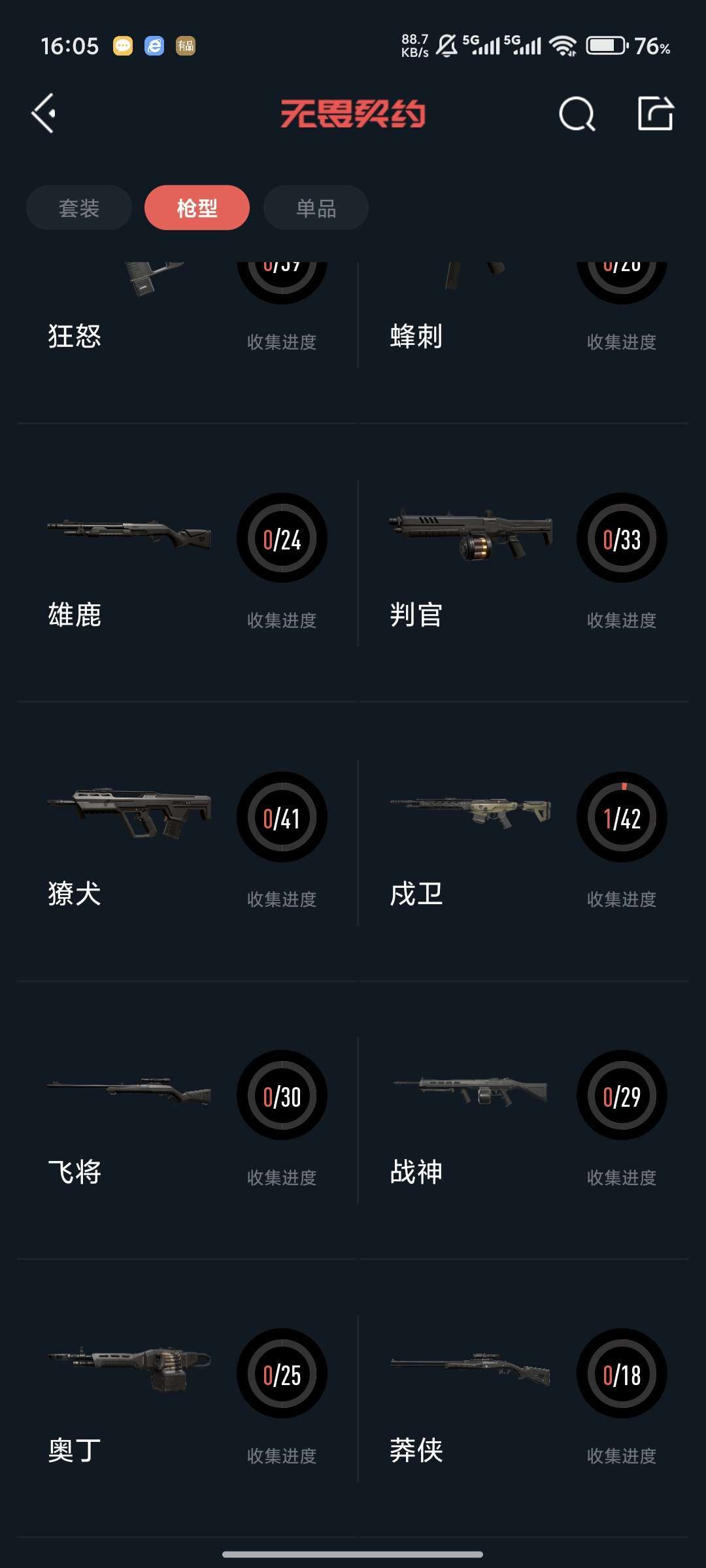Image resolution: width=706 pixels, height=1568 pixels.
Task: Open the 戍卫 weapon card
Action: click(x=523, y=841)
